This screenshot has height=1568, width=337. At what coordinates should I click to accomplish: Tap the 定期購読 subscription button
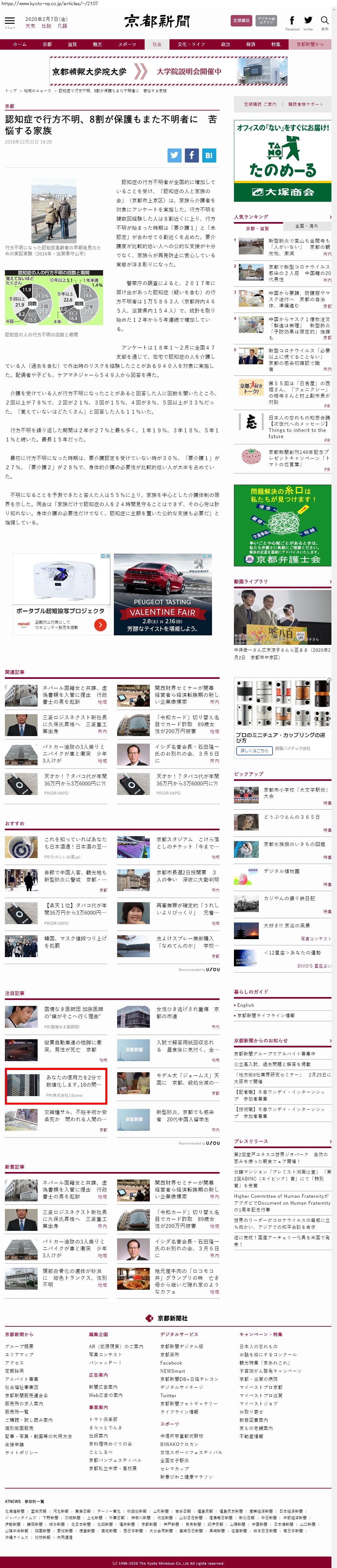click(x=241, y=21)
